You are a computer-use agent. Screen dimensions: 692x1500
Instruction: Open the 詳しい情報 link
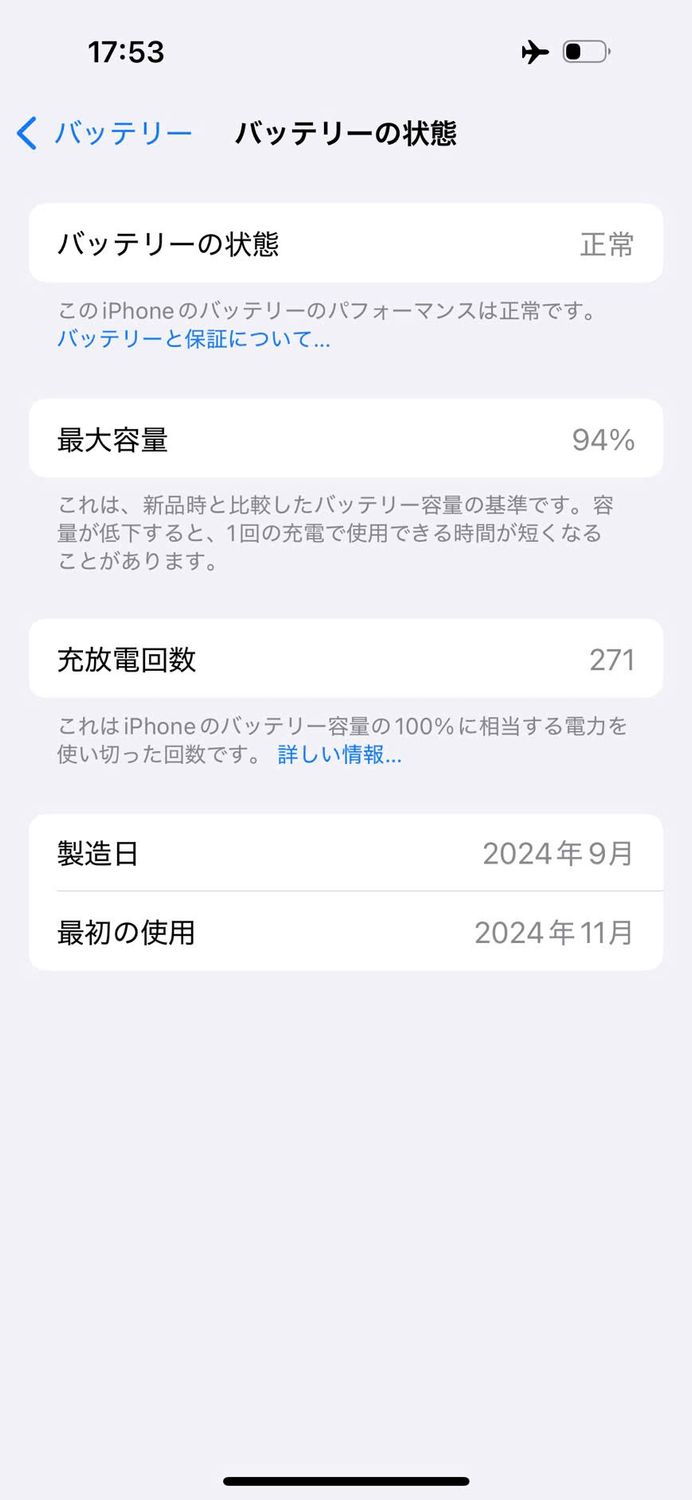(339, 755)
